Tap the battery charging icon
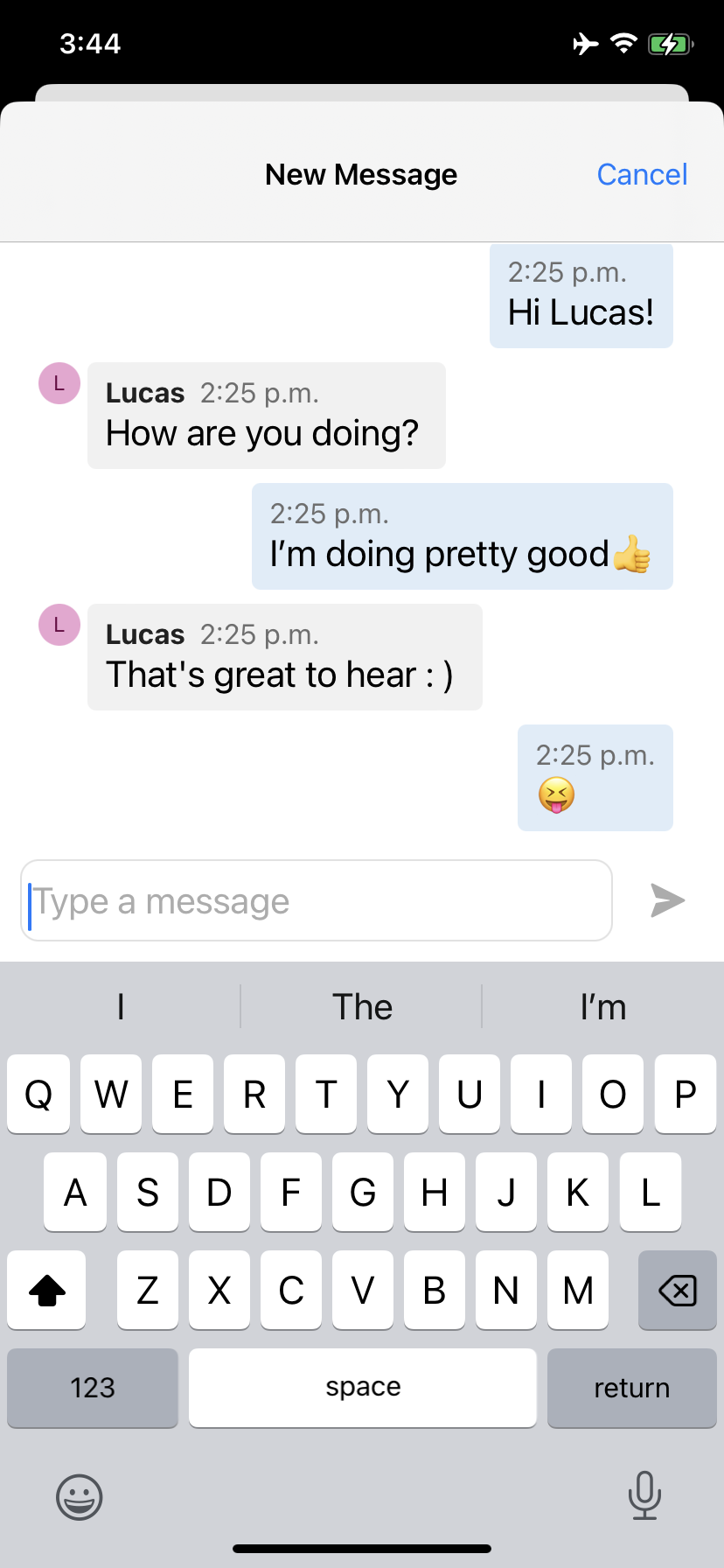This screenshot has width=724, height=1568. tap(672, 43)
